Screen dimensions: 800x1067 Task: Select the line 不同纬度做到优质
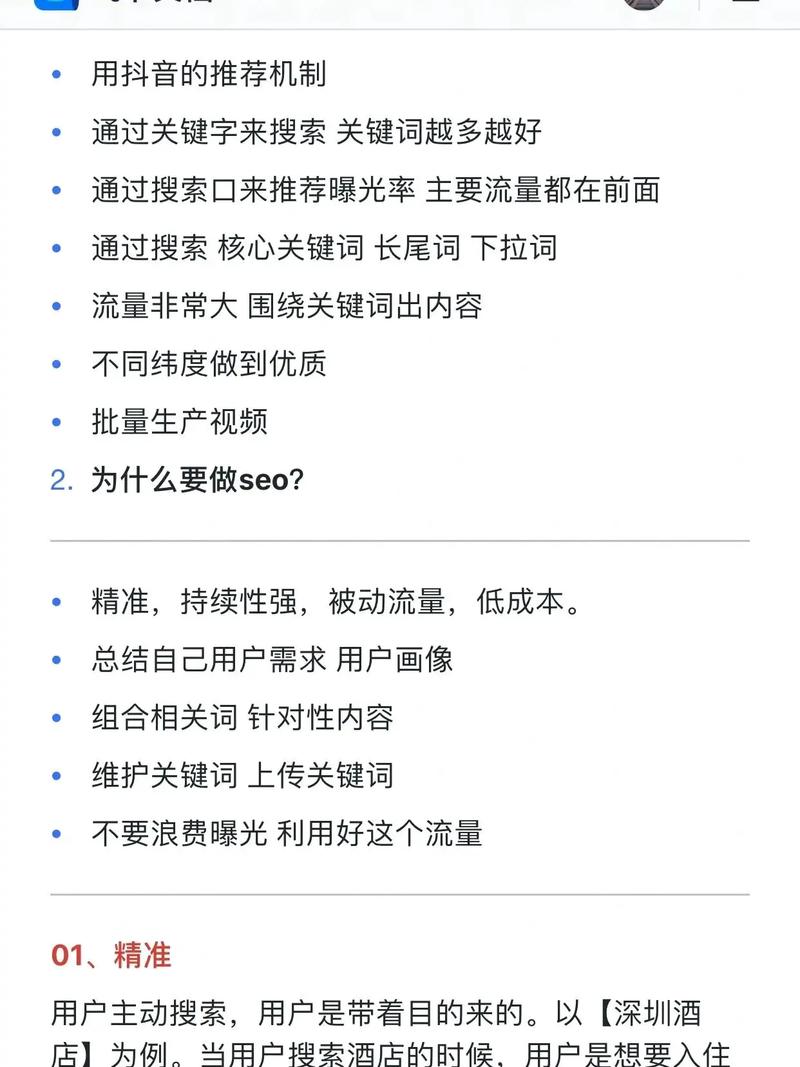coord(216,363)
